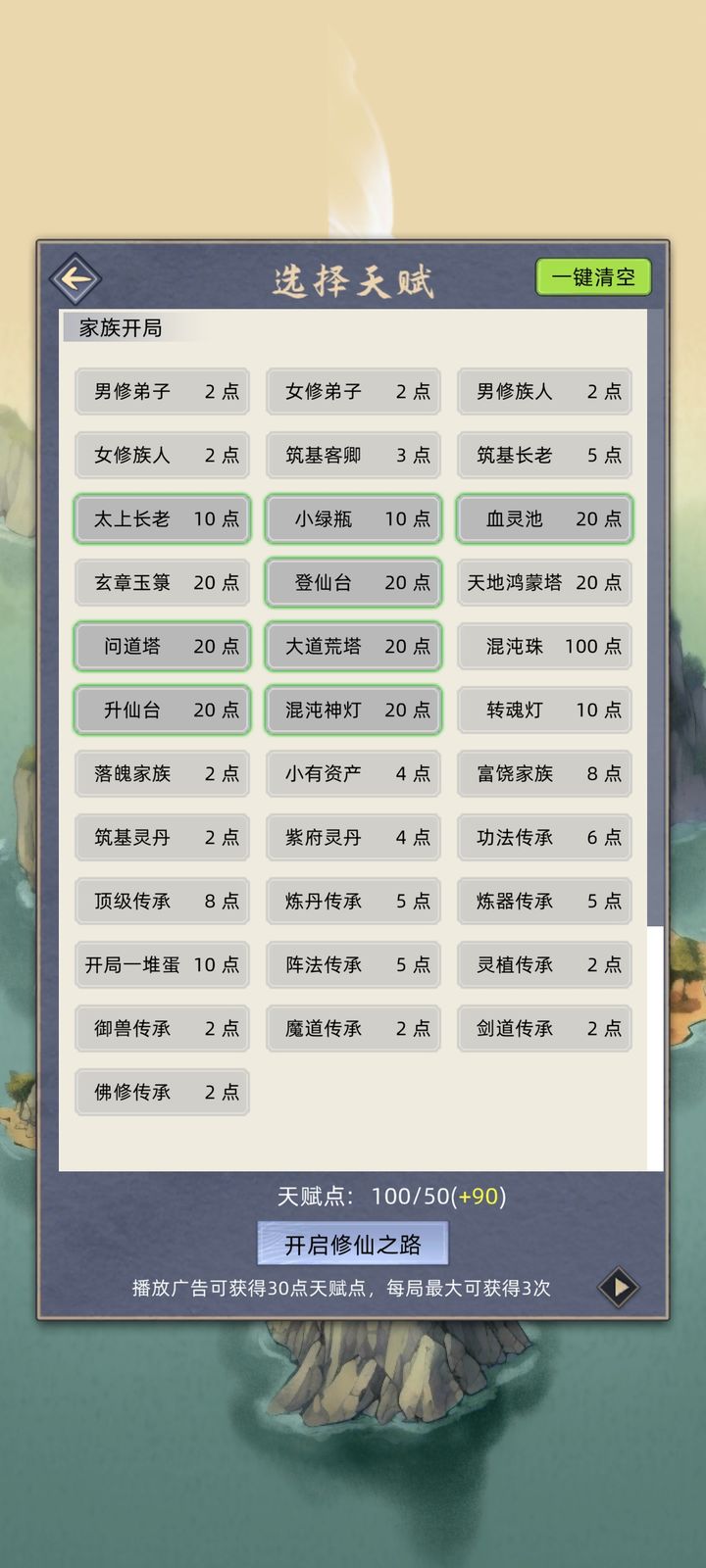Choose the 炼丹传承 talent

click(x=353, y=901)
